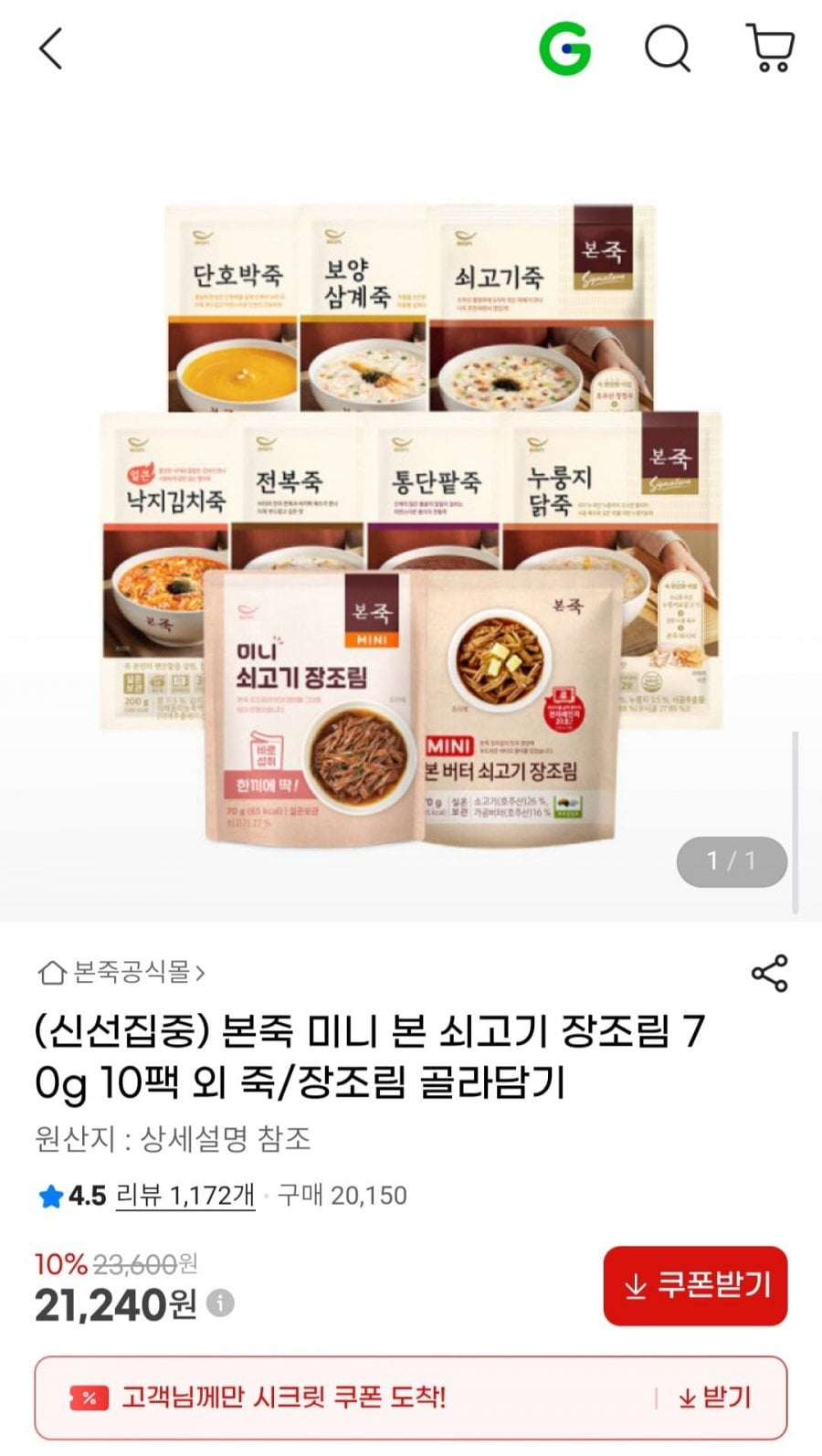
Task: Open the 리뷰 1,172개 reviews link
Action: coord(184,1195)
